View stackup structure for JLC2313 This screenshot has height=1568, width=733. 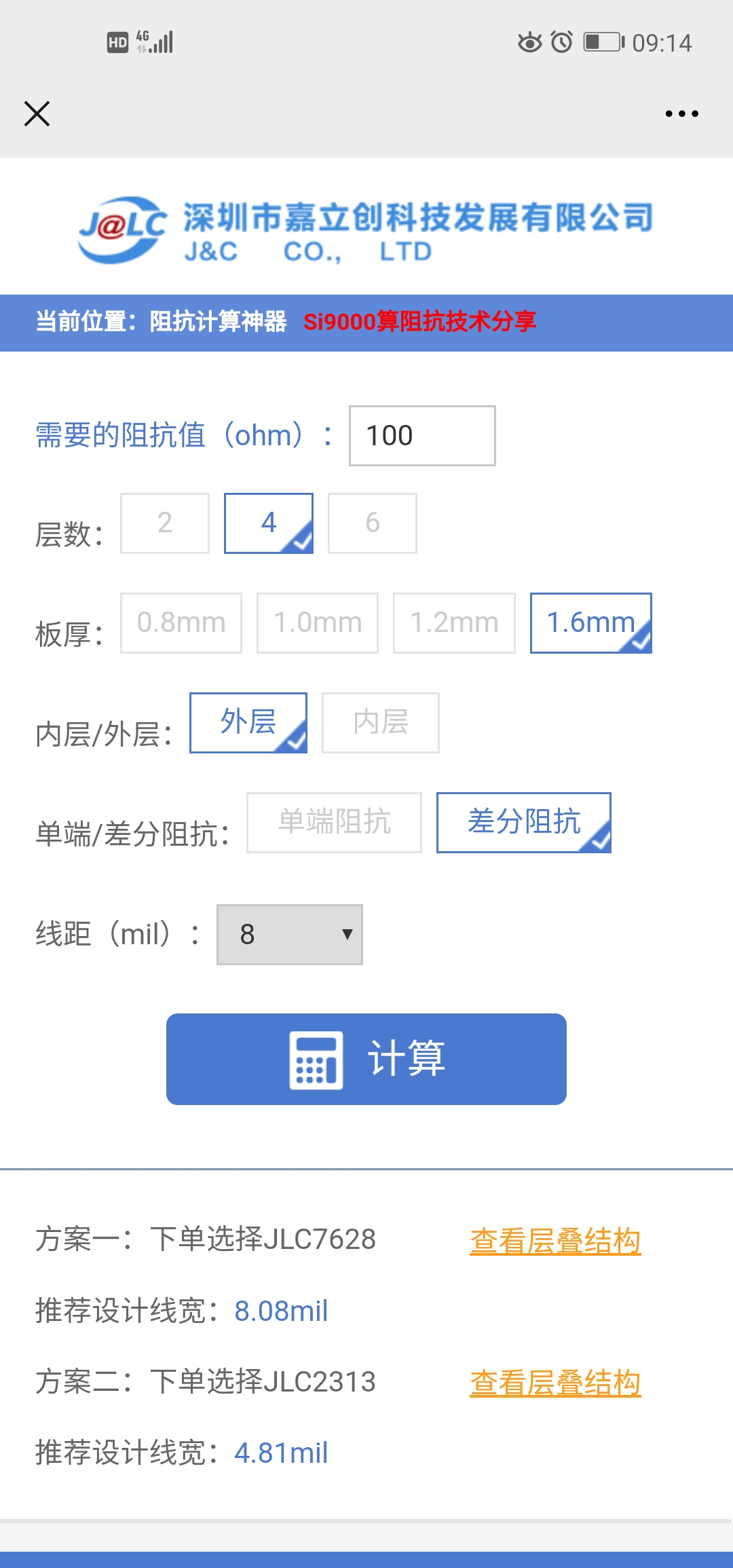[555, 1383]
